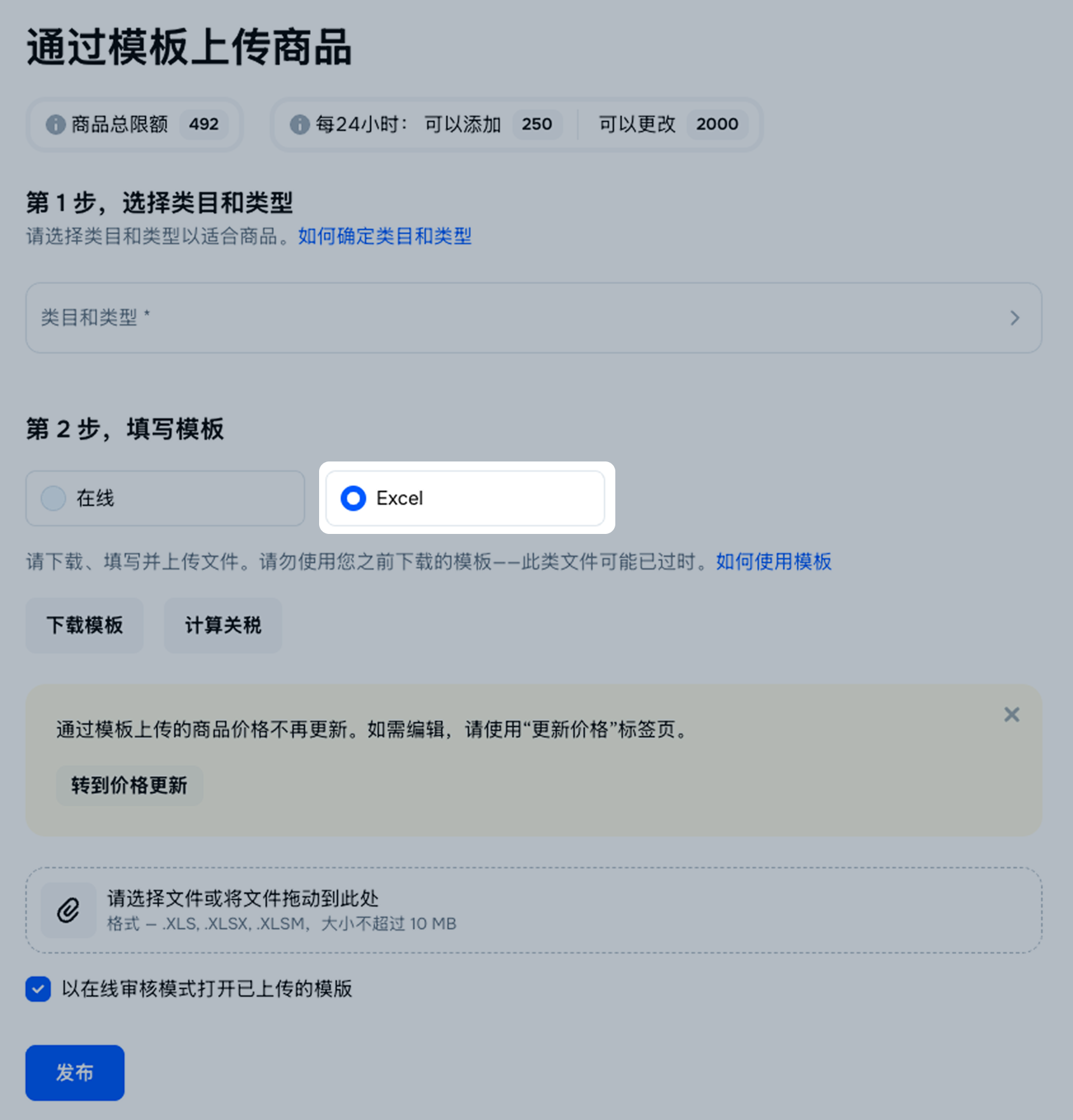The image size is (1073, 1120).
Task: Tap info icon beside 每24小时
Action: point(299,125)
